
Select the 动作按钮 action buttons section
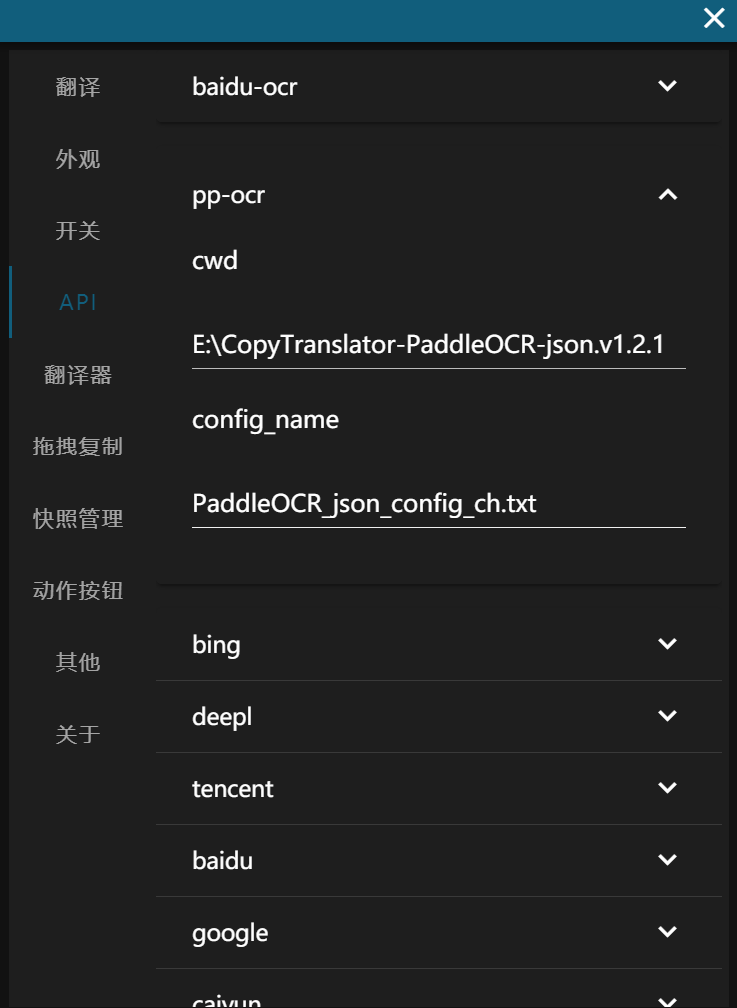click(x=78, y=590)
